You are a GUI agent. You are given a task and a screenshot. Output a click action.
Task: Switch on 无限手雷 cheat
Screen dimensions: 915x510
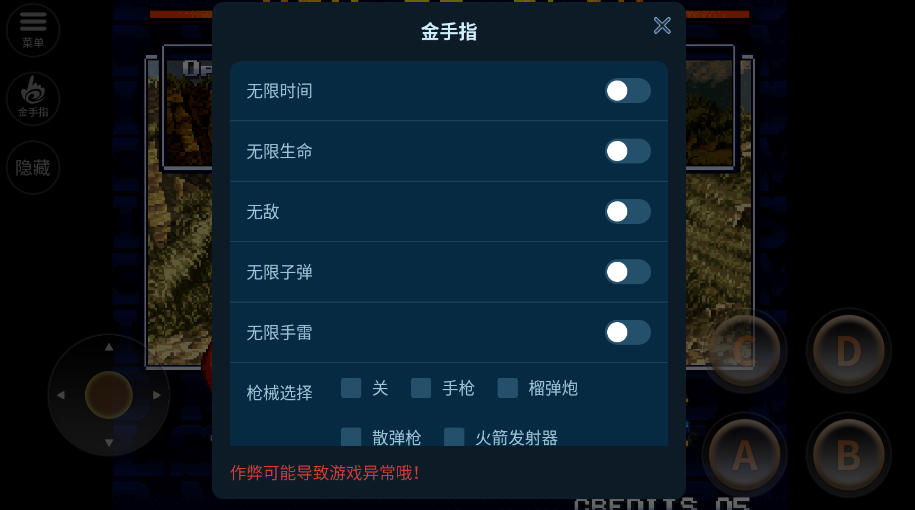pyautogui.click(x=627, y=332)
